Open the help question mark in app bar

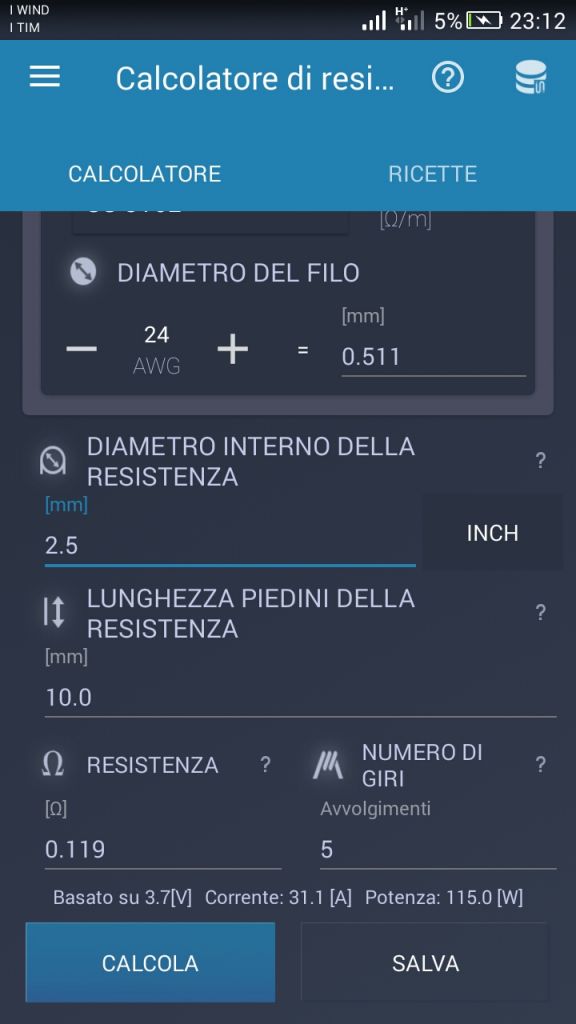448,78
